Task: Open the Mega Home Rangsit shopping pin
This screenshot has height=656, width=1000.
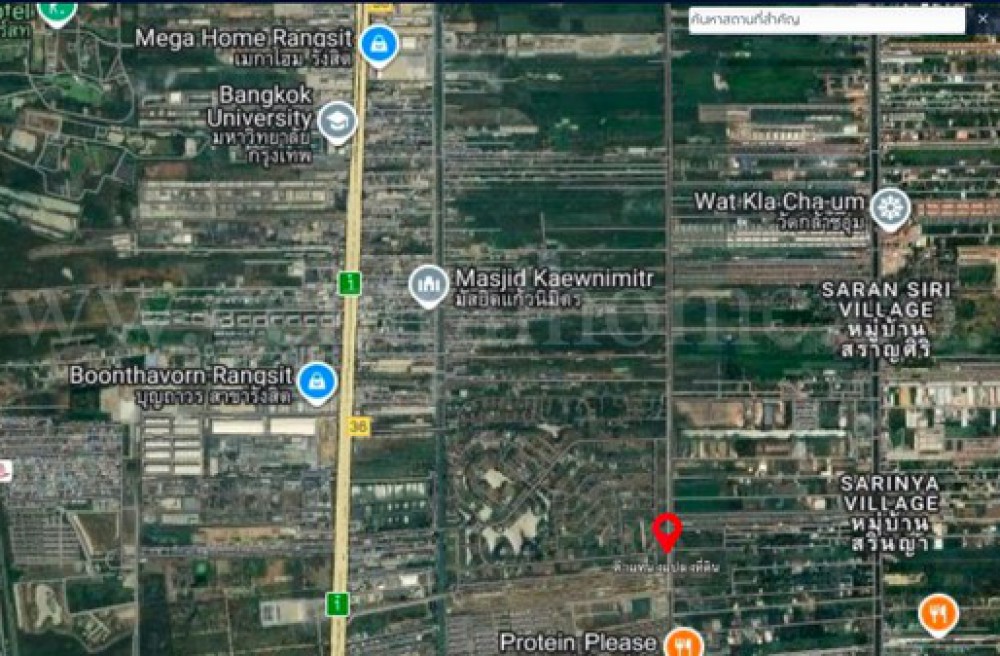Action: (x=379, y=43)
